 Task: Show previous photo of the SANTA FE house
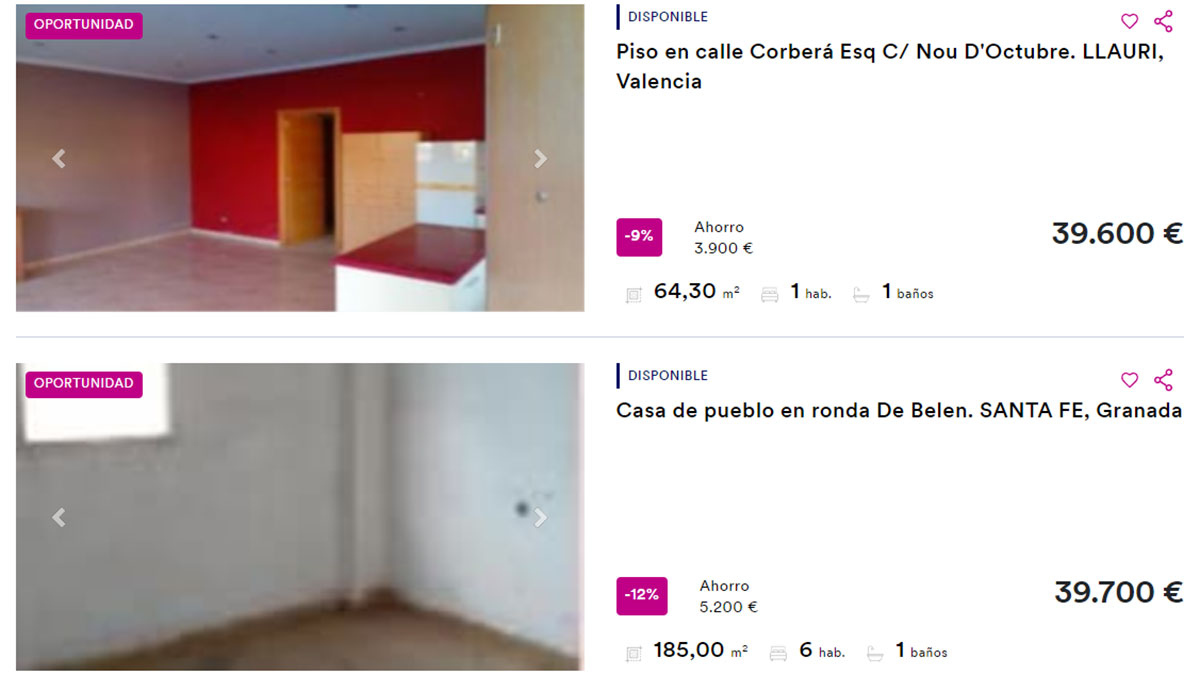(59, 517)
